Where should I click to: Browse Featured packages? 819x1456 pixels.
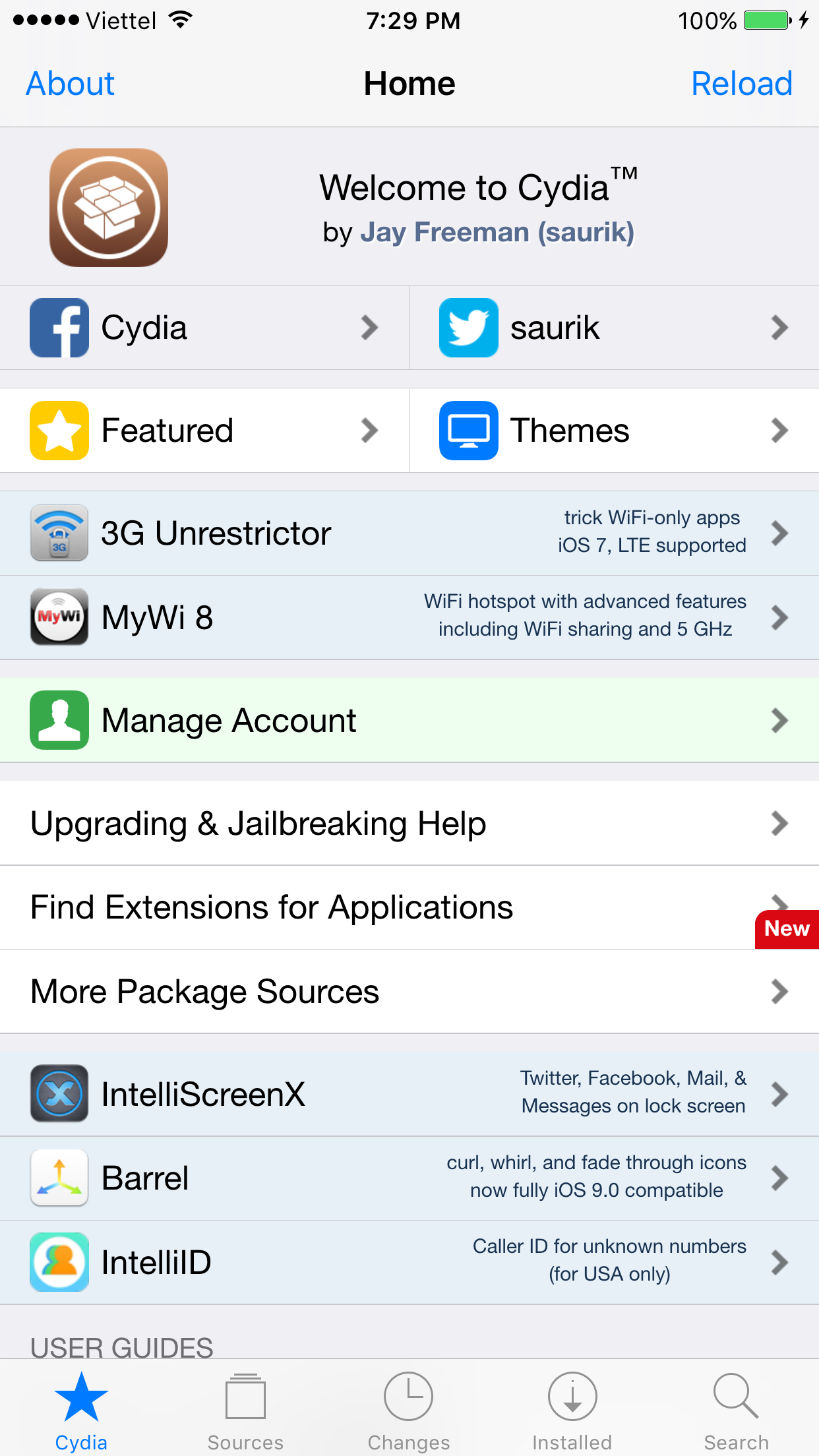[x=204, y=431]
